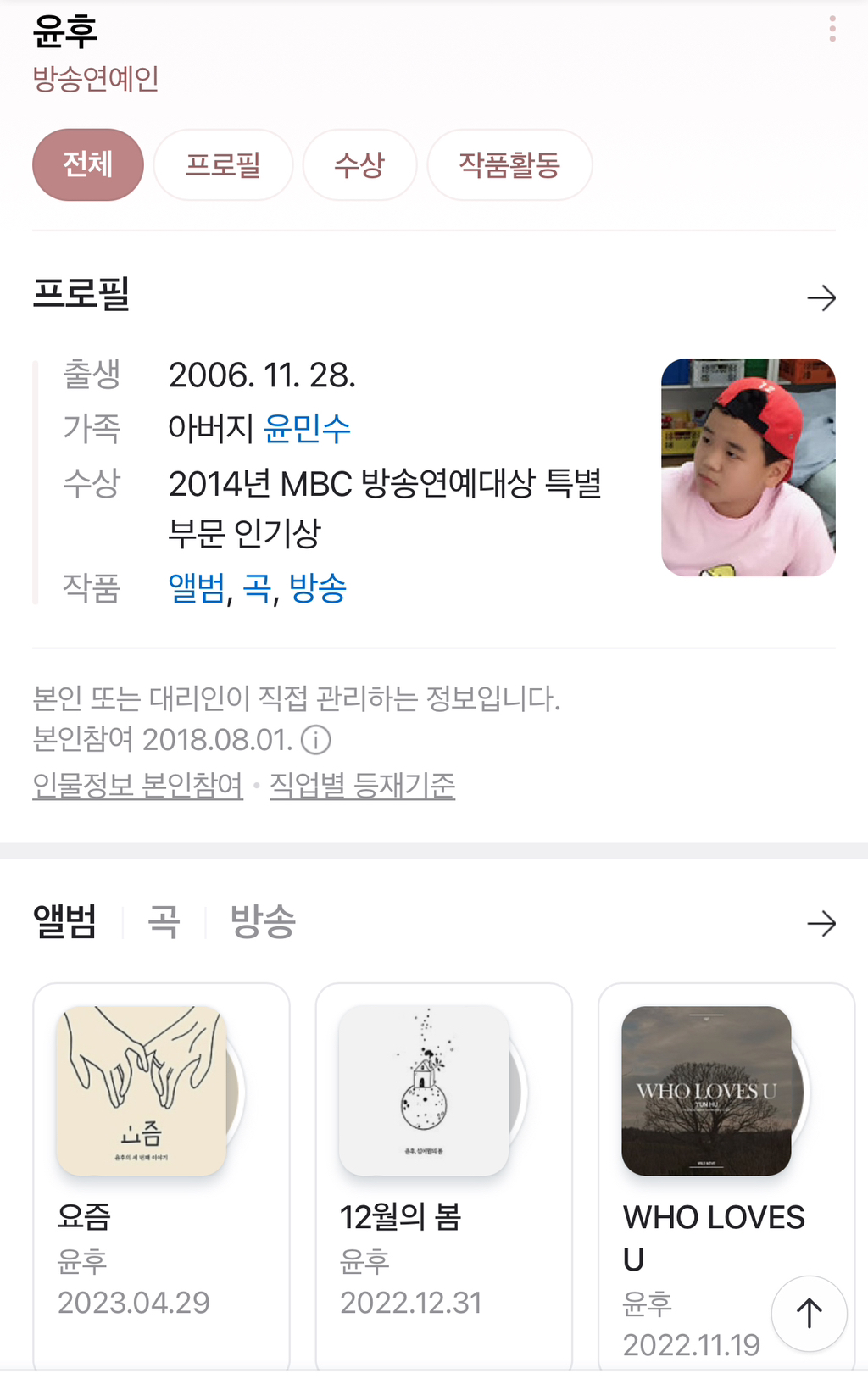Switch to the 작품활동 chip
Viewport: 868px width, 1379px height.
tap(509, 164)
